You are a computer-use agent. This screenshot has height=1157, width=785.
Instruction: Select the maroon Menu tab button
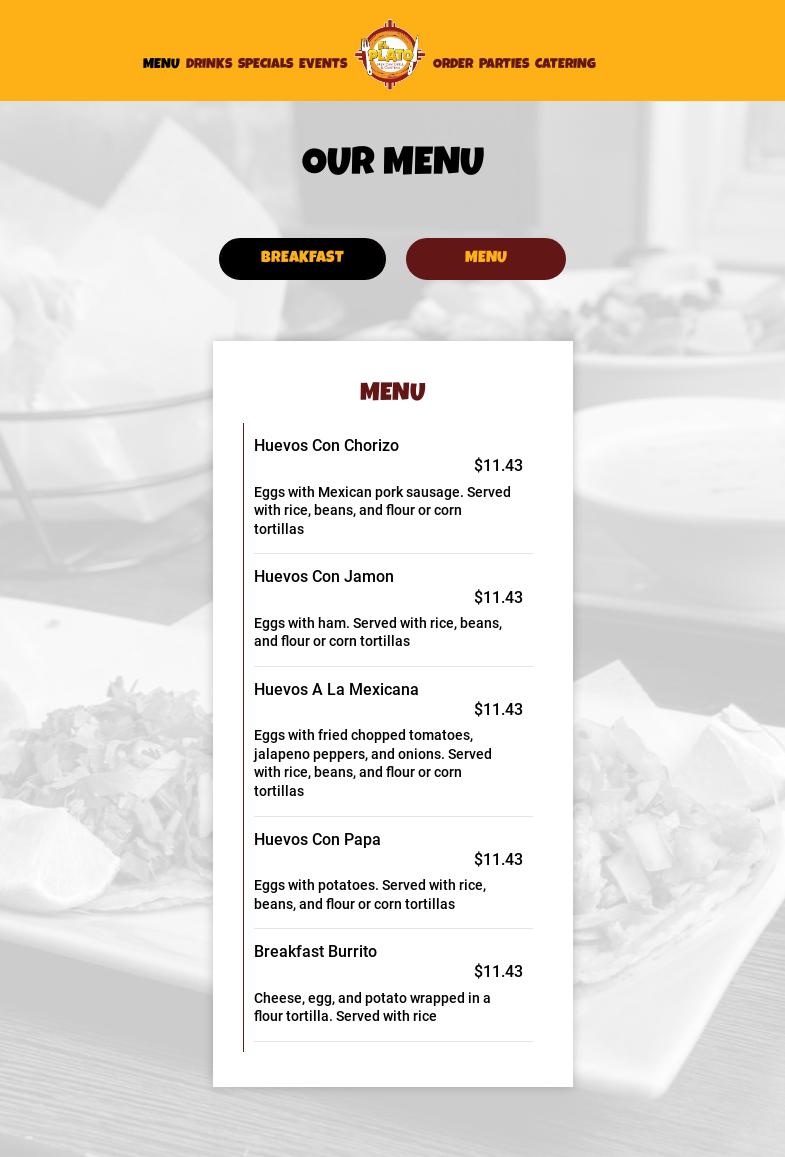tap(486, 259)
